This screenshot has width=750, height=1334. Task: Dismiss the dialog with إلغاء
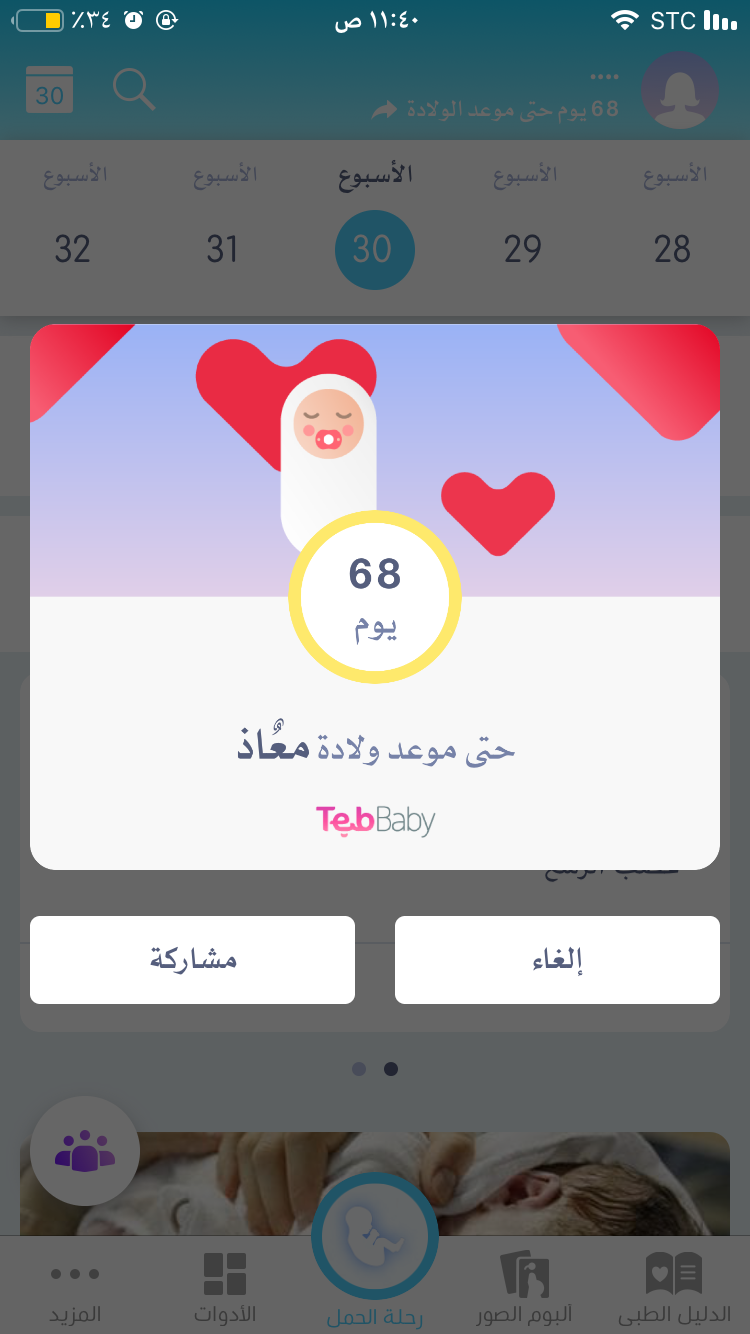557,960
